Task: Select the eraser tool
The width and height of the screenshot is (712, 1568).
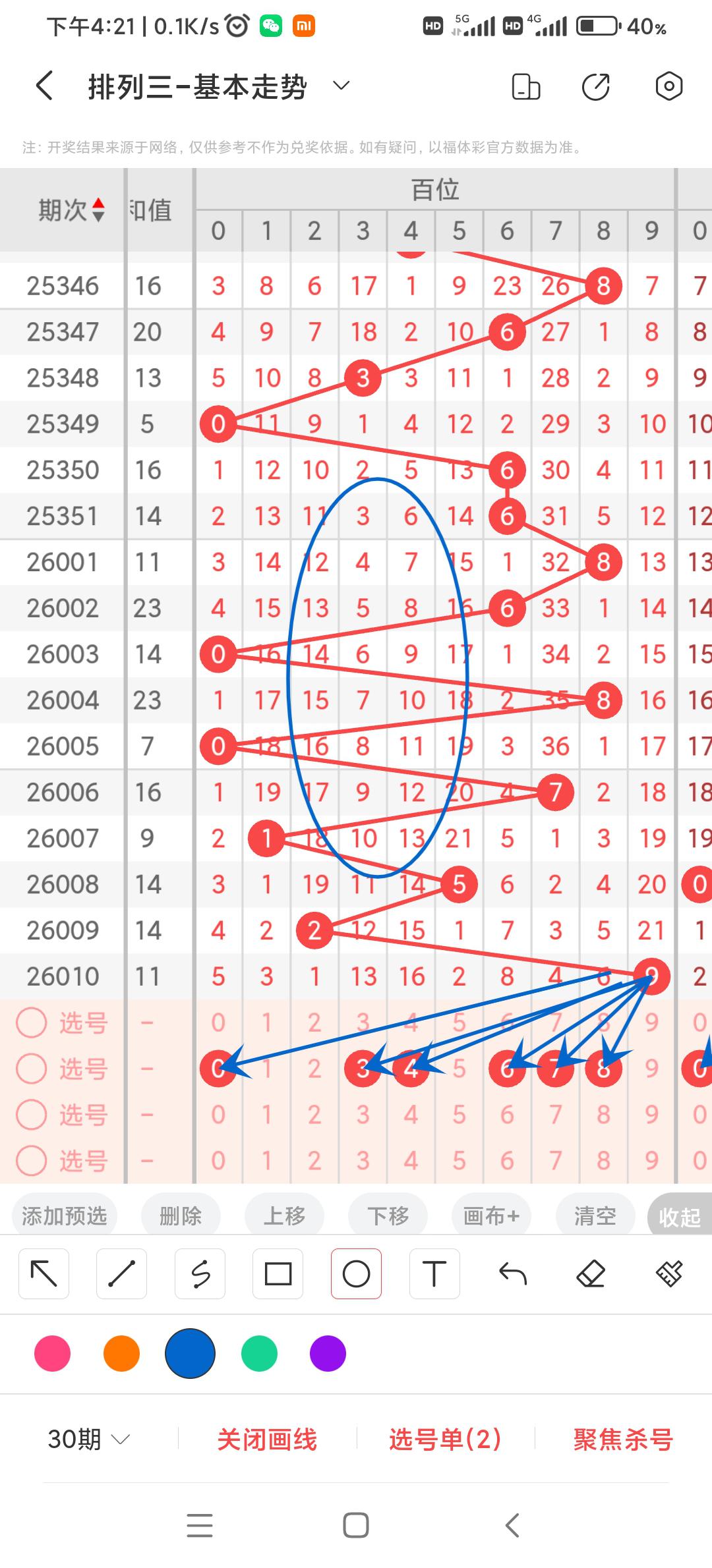Action: tap(591, 1274)
